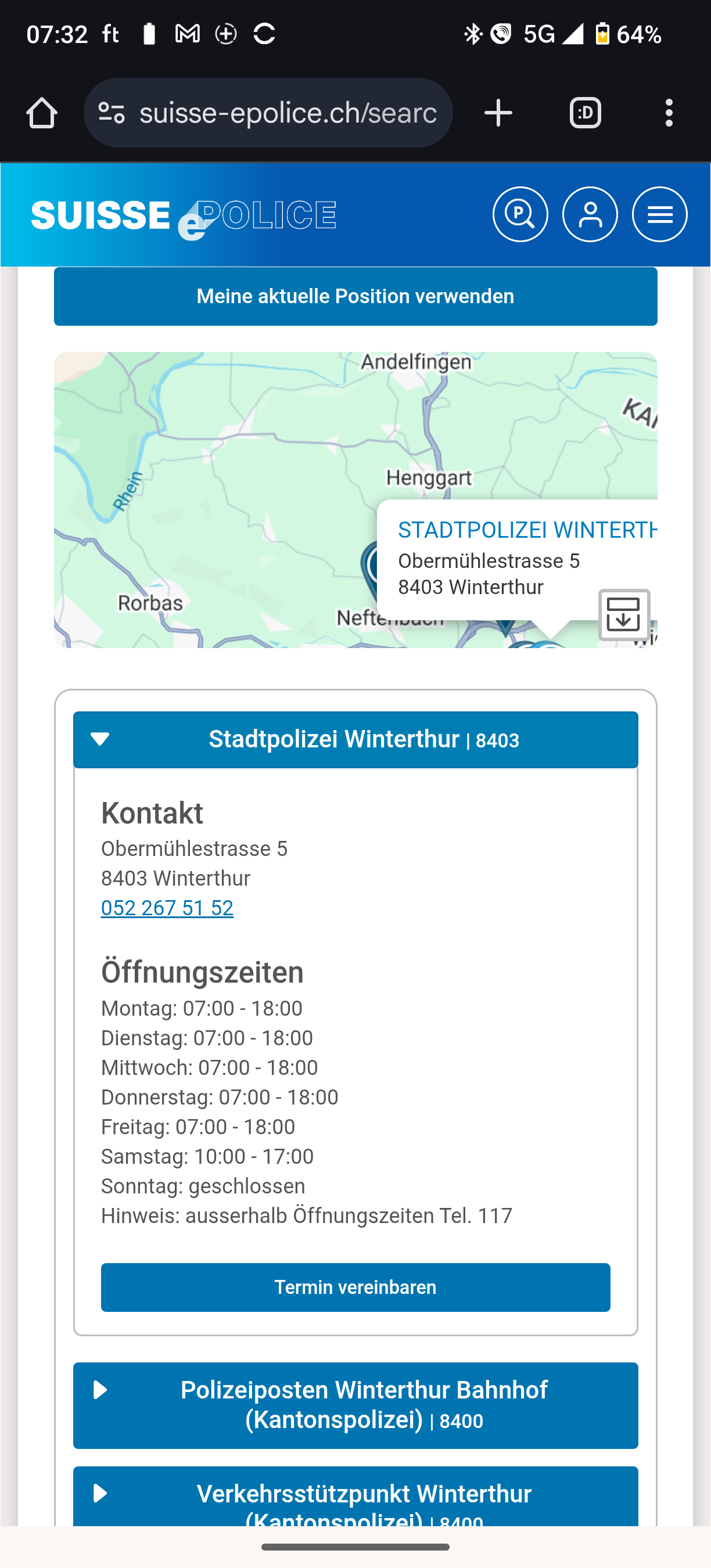The image size is (711, 1568).
Task: Tap Meine aktuelle Position verwenden
Action: [355, 296]
